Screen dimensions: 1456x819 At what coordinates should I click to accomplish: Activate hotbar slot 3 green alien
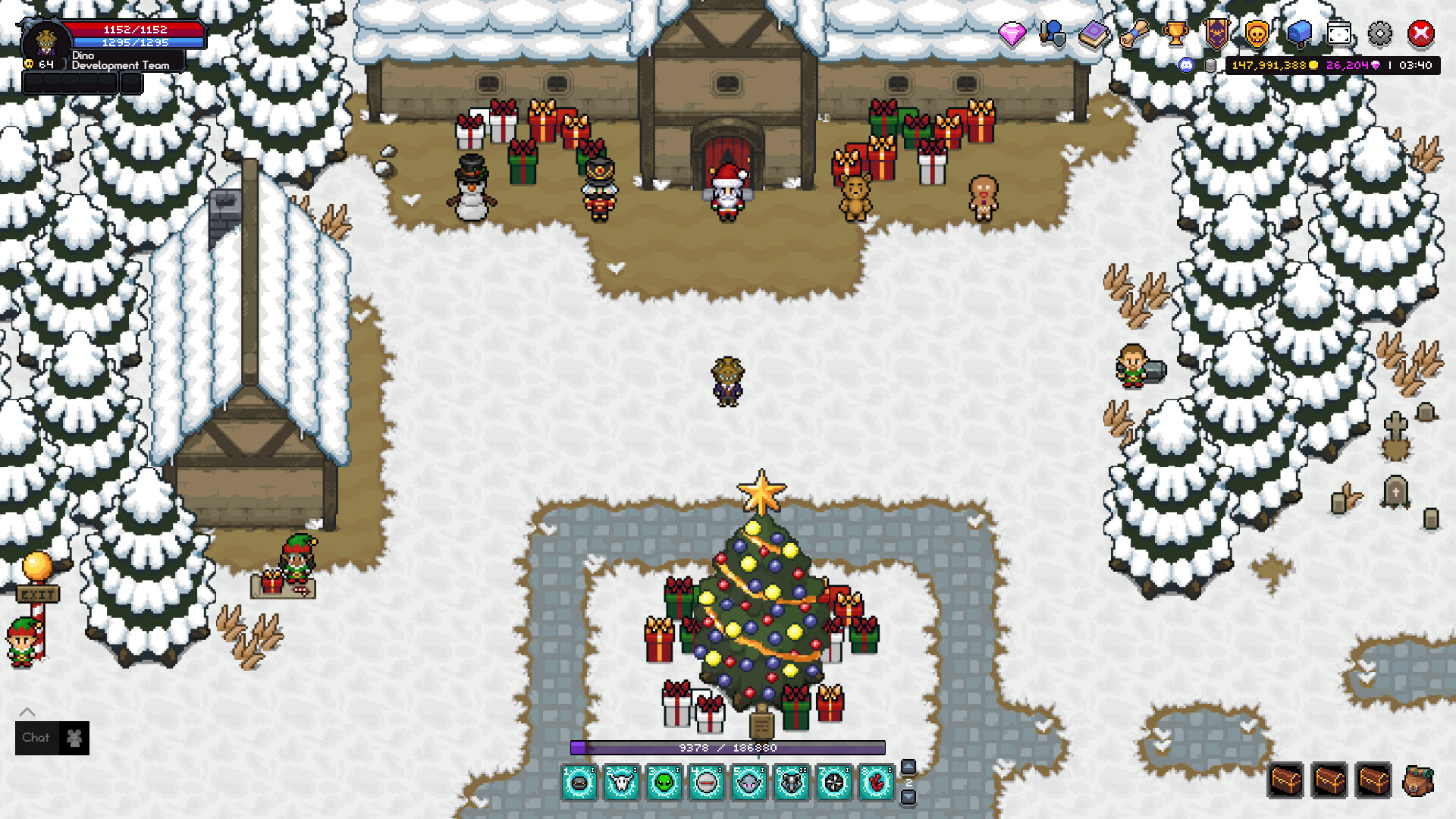(664, 783)
